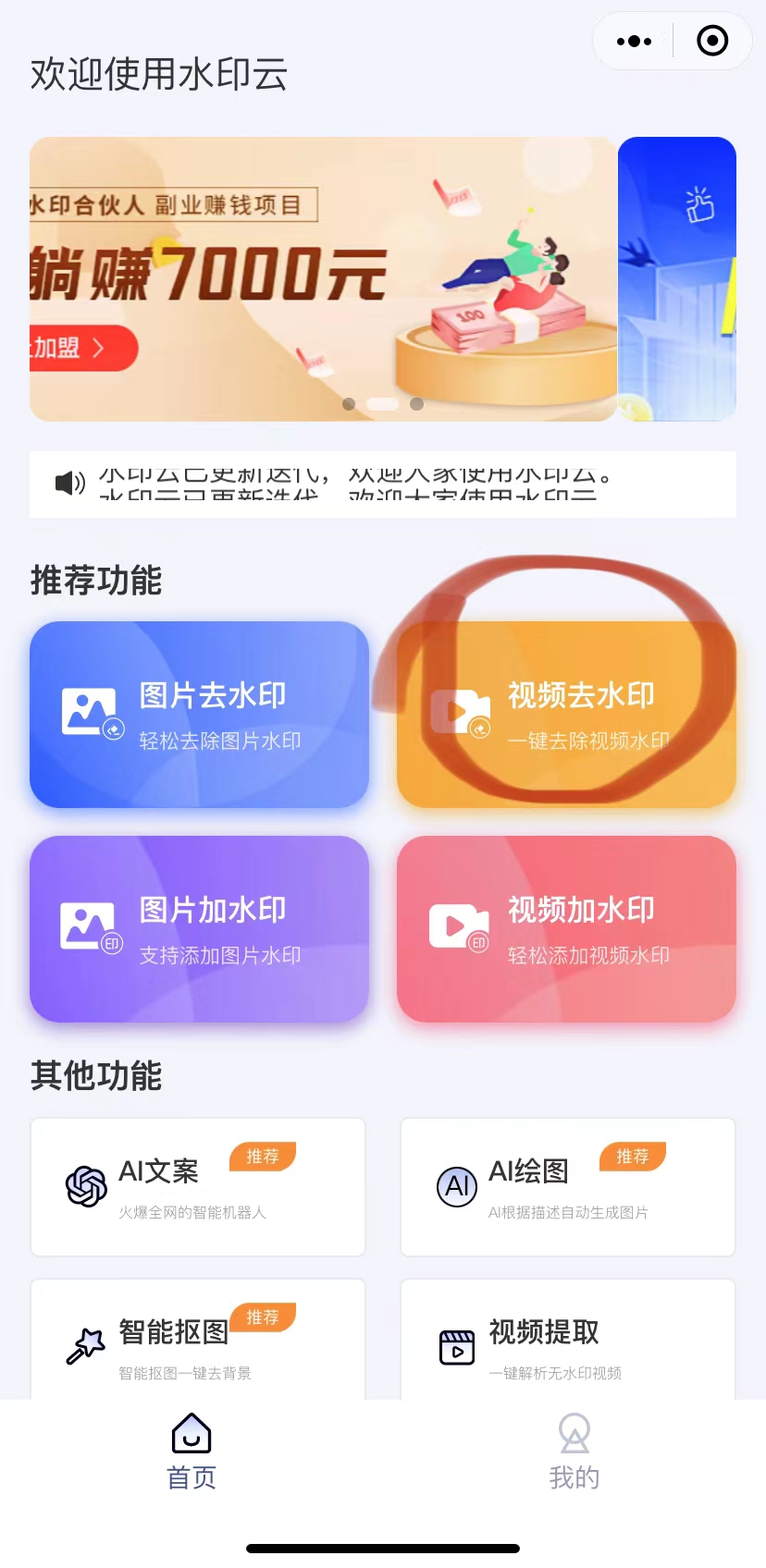Go to the 我的 tab
Viewport: 766px width, 1568px height.
point(574,1452)
